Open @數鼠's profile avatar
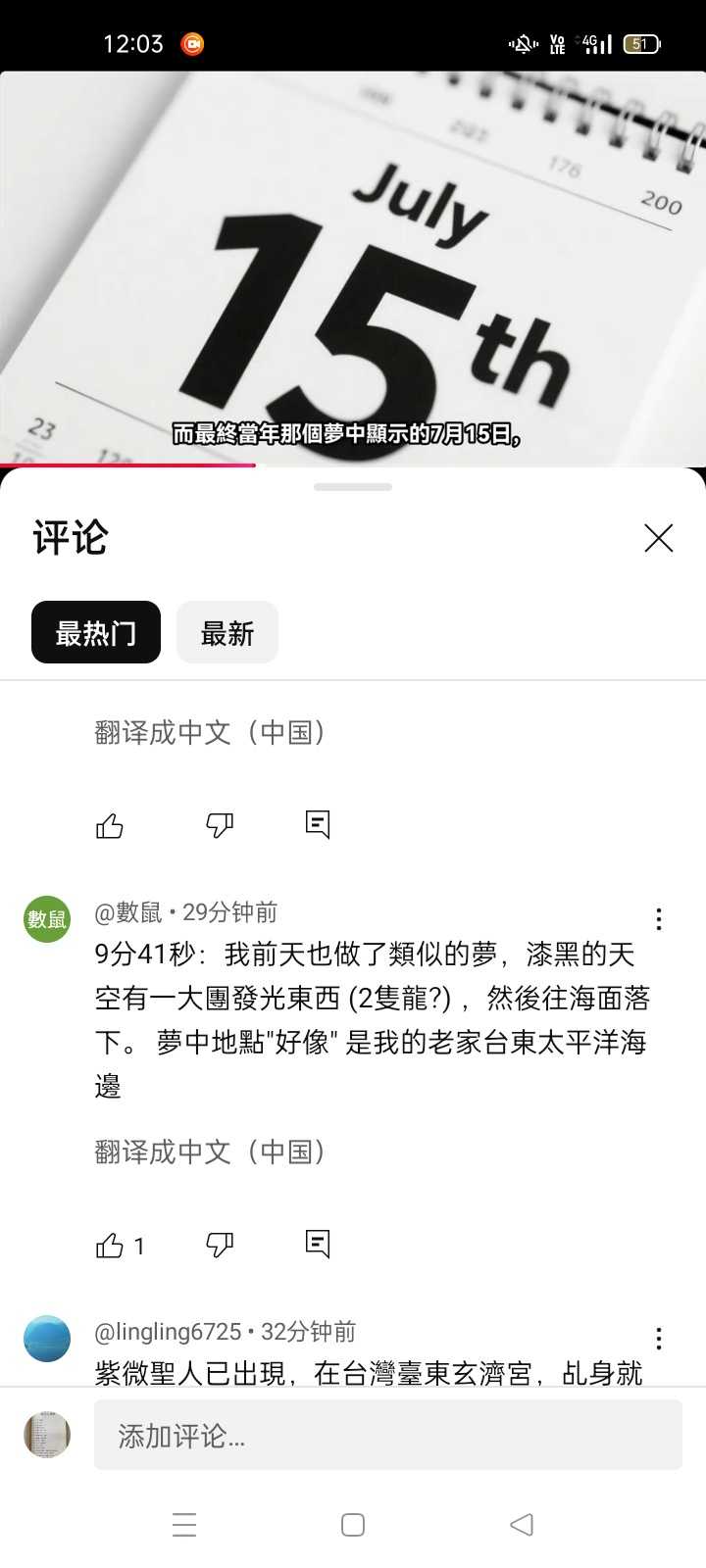Image resolution: width=706 pixels, height=1568 pixels. [47, 919]
